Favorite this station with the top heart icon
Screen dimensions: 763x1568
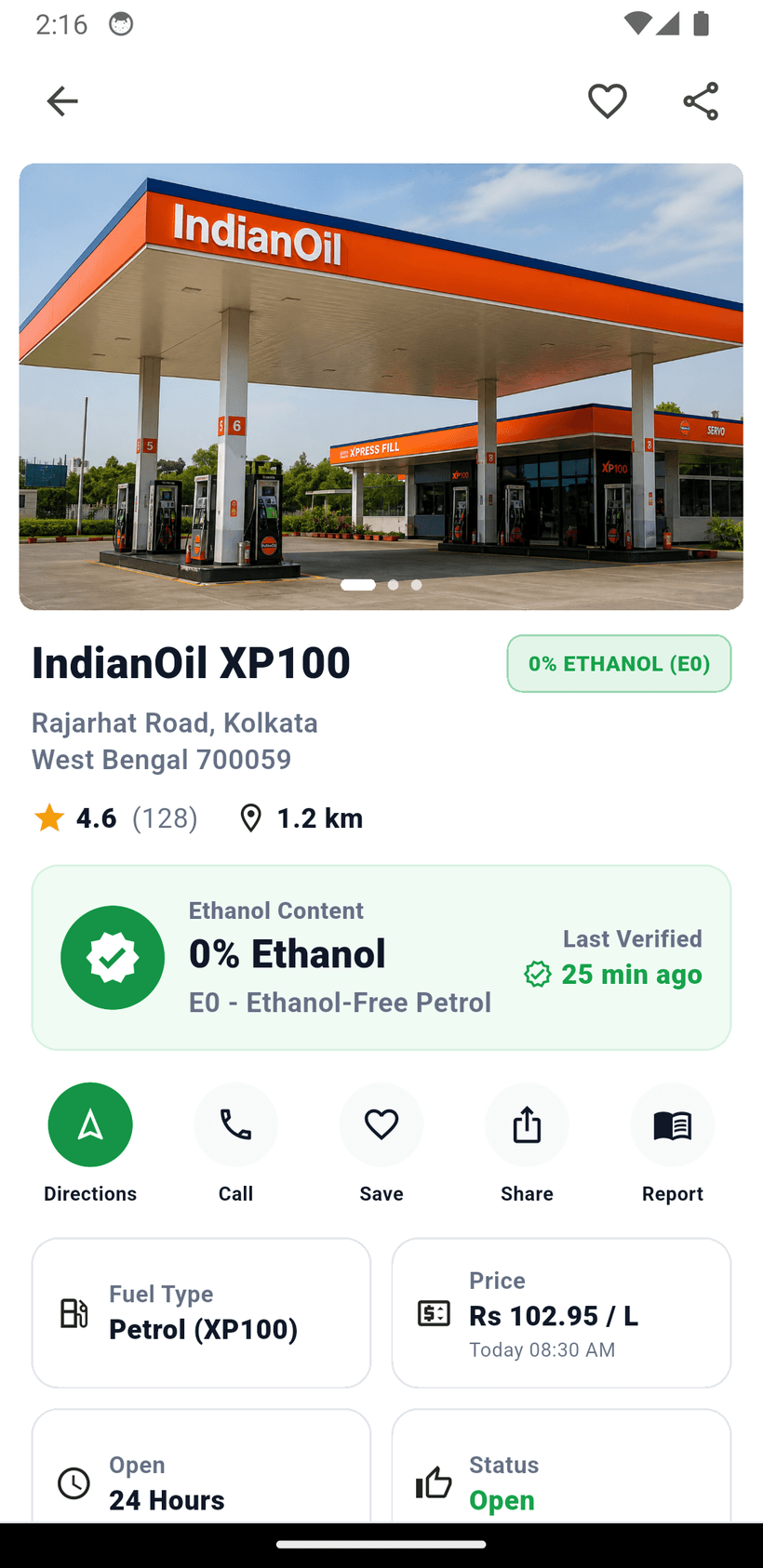pyautogui.click(x=608, y=101)
